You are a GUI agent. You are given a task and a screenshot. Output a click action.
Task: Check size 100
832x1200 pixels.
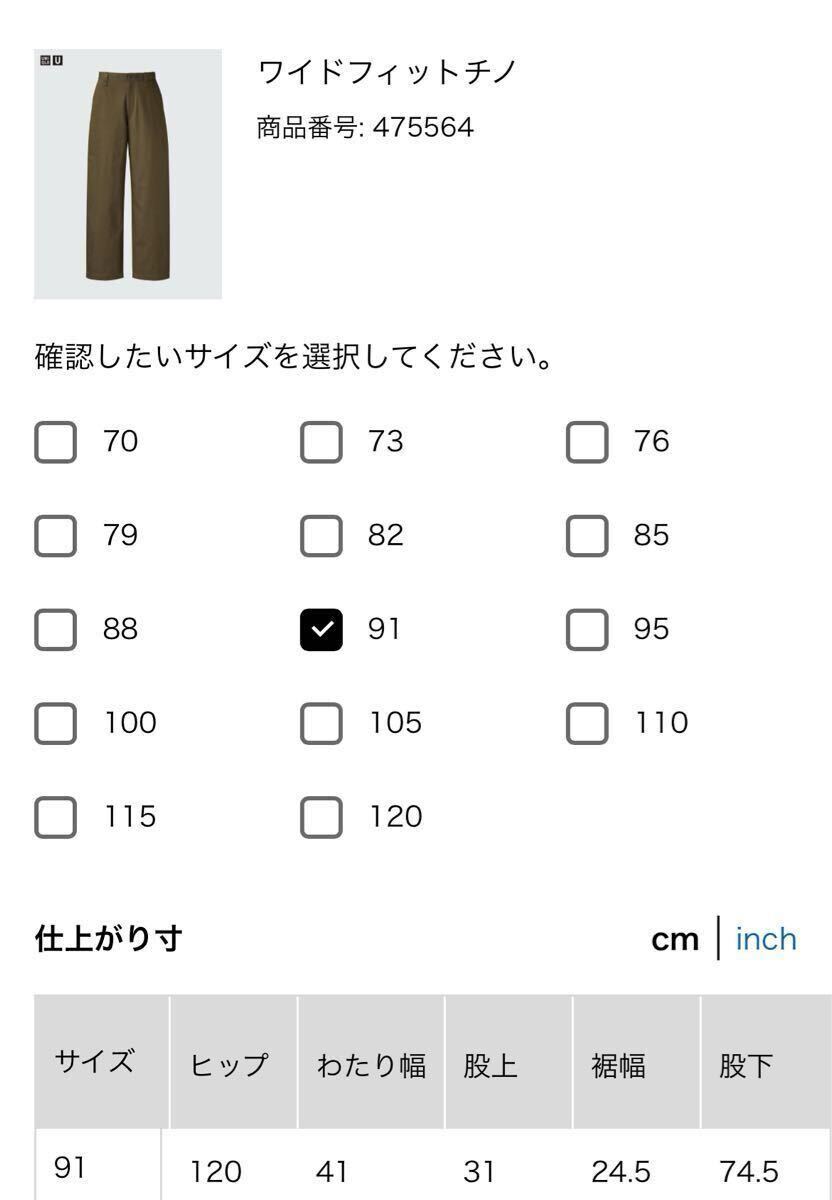click(x=56, y=723)
